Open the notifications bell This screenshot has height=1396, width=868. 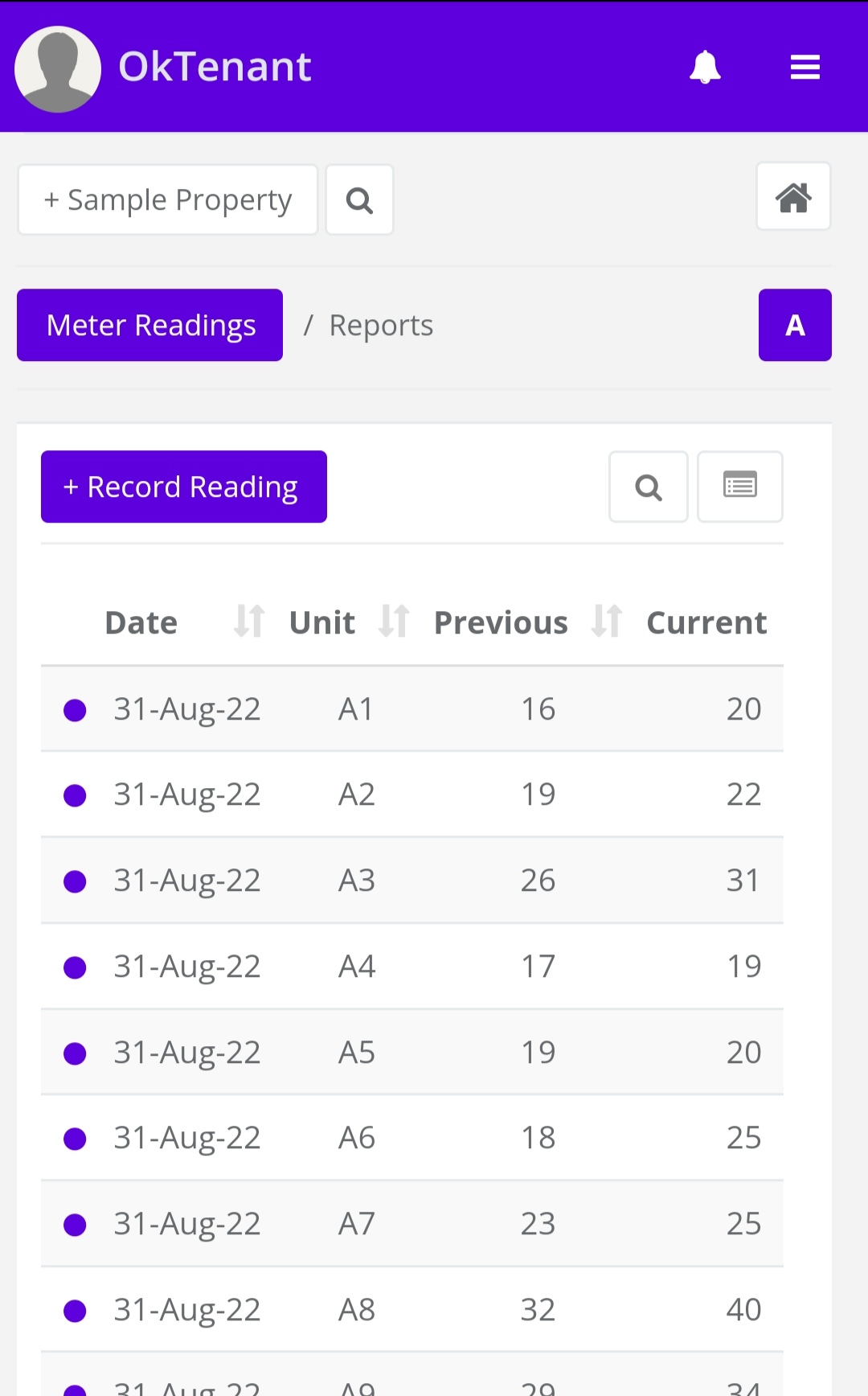pyautogui.click(x=706, y=68)
